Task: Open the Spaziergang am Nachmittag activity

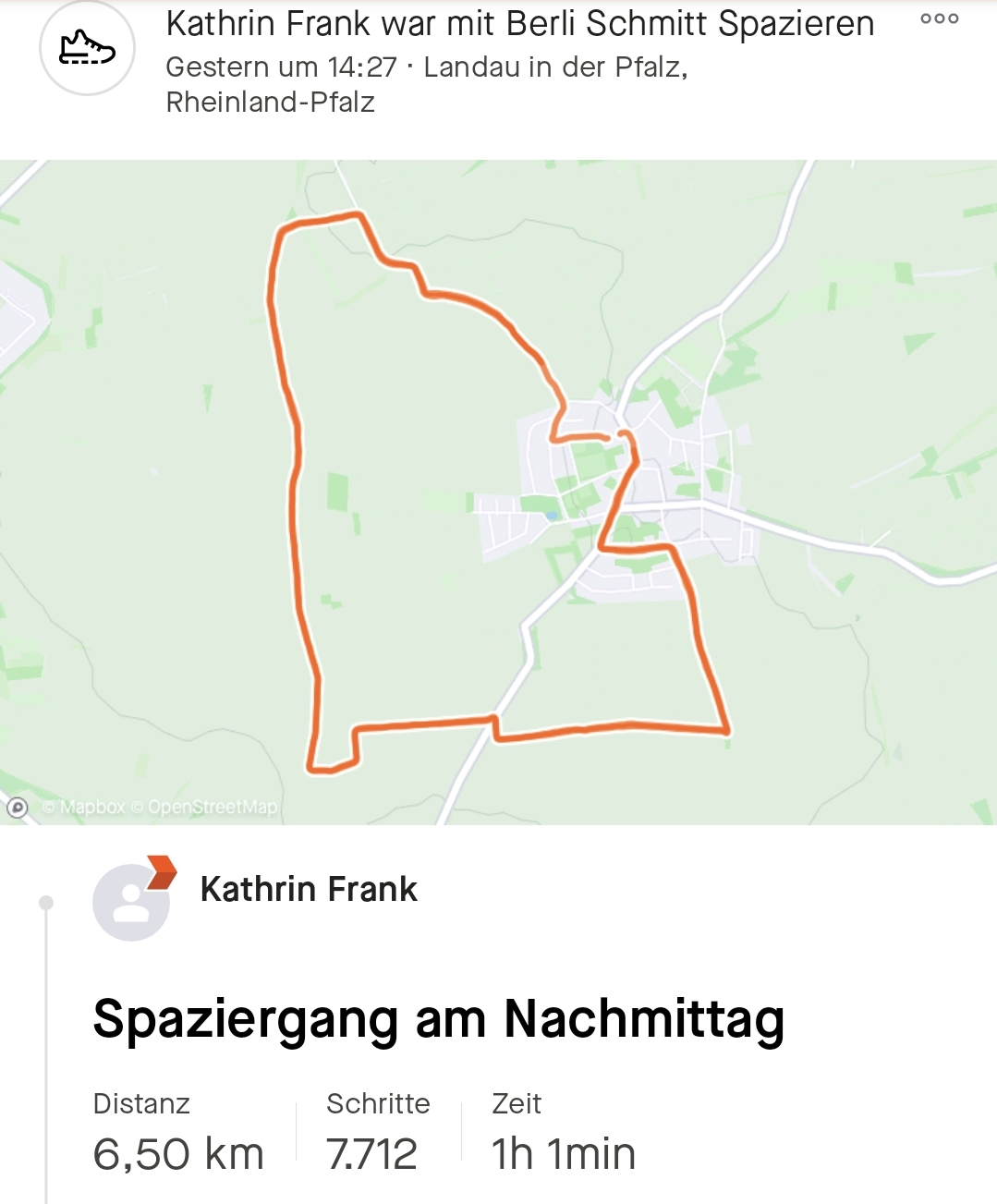Action: click(x=439, y=1019)
